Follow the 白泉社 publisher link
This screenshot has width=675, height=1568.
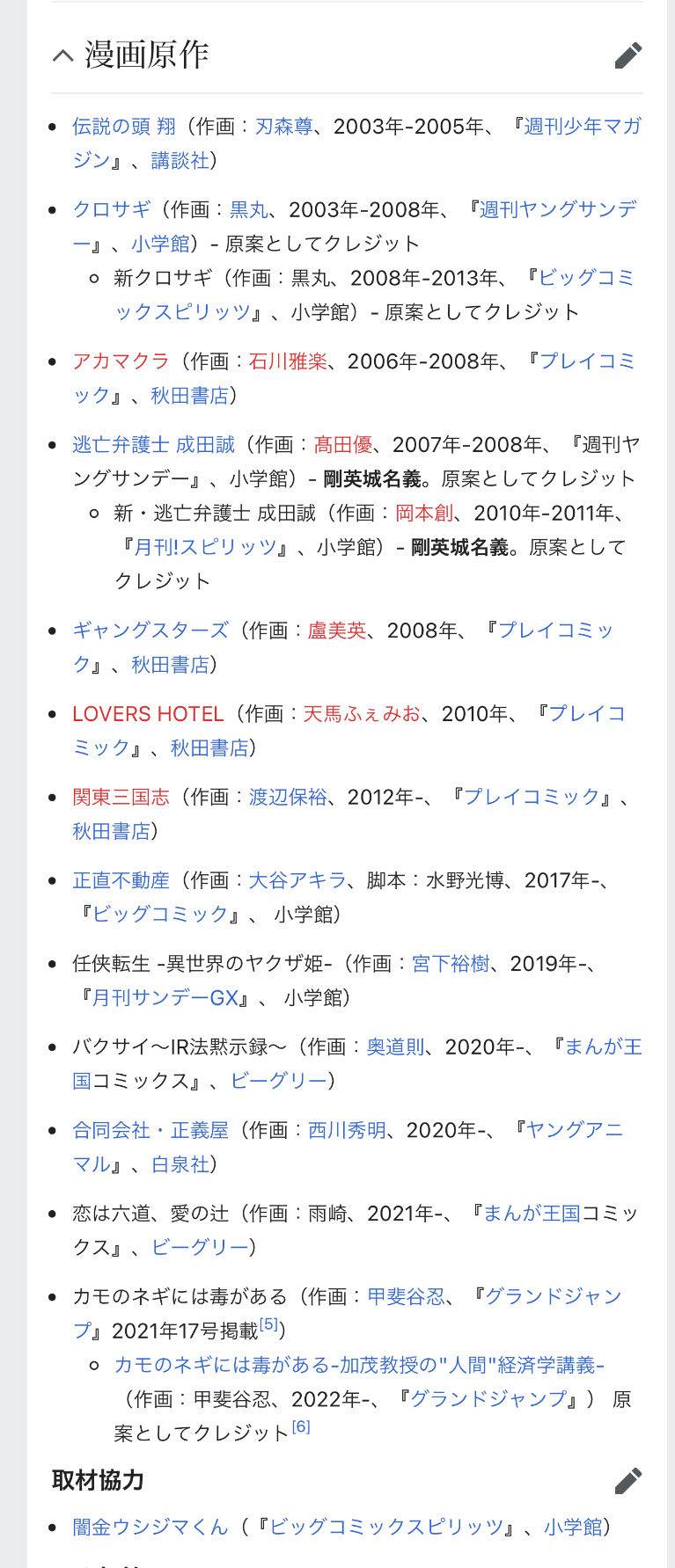[180, 1164]
